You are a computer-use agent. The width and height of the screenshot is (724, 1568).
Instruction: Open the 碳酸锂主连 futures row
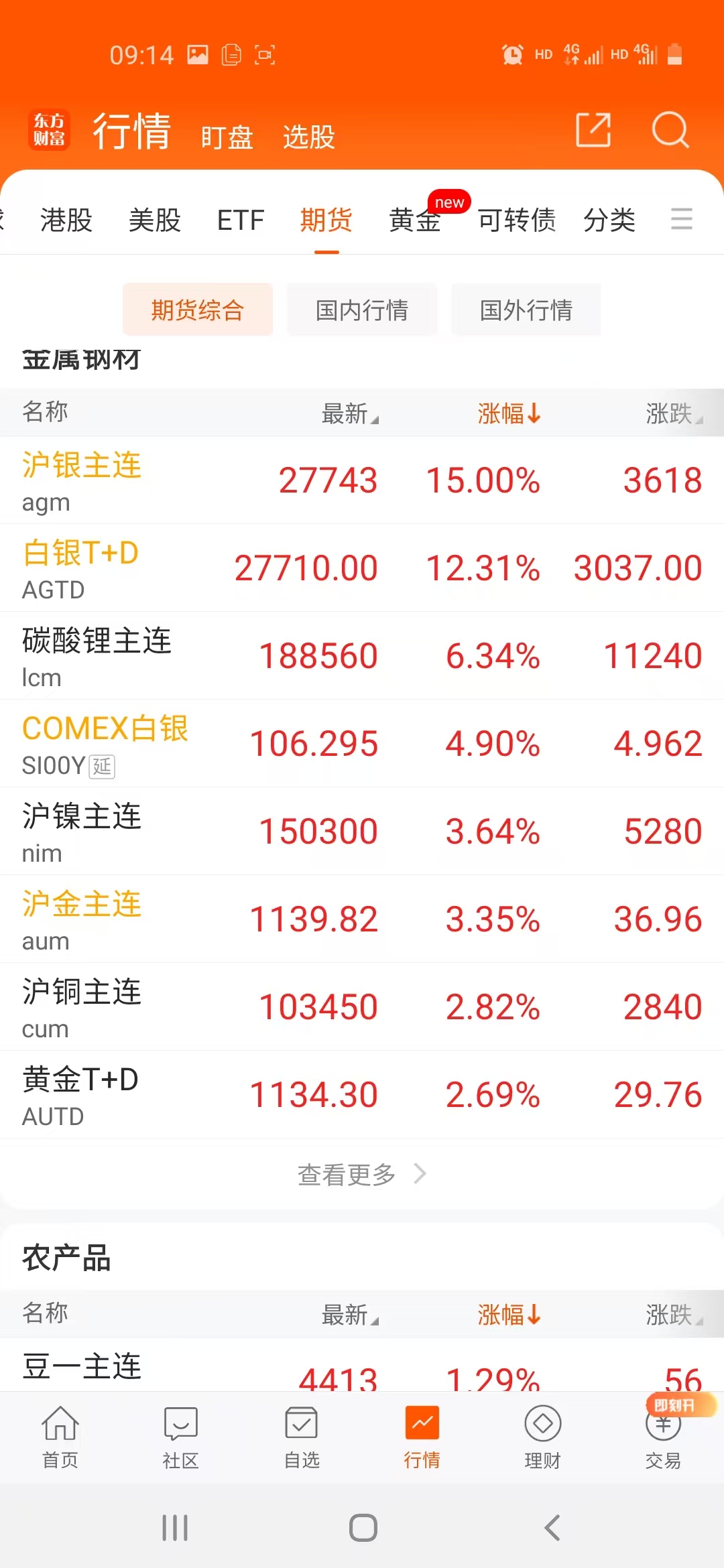point(362,656)
